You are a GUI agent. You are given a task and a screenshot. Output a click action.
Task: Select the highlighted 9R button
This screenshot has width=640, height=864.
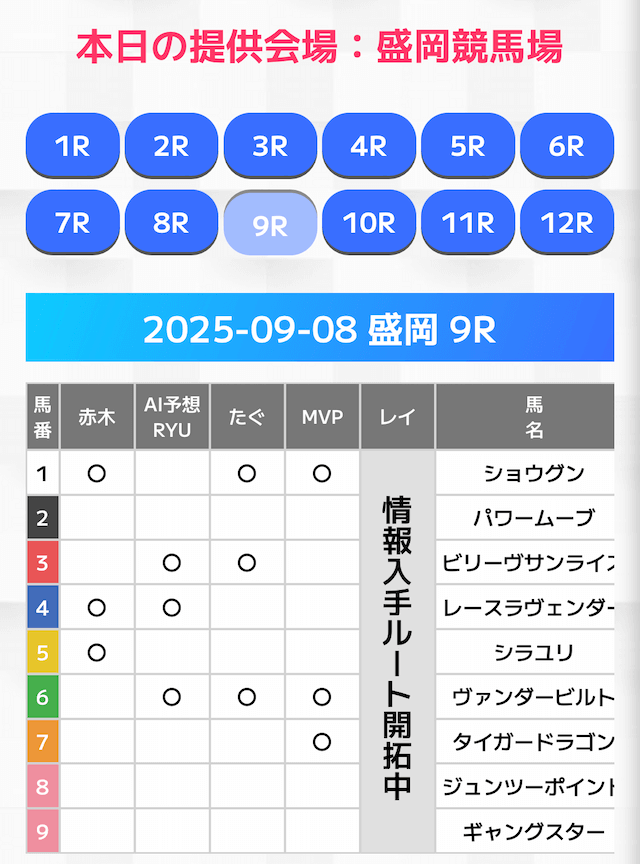(270, 225)
